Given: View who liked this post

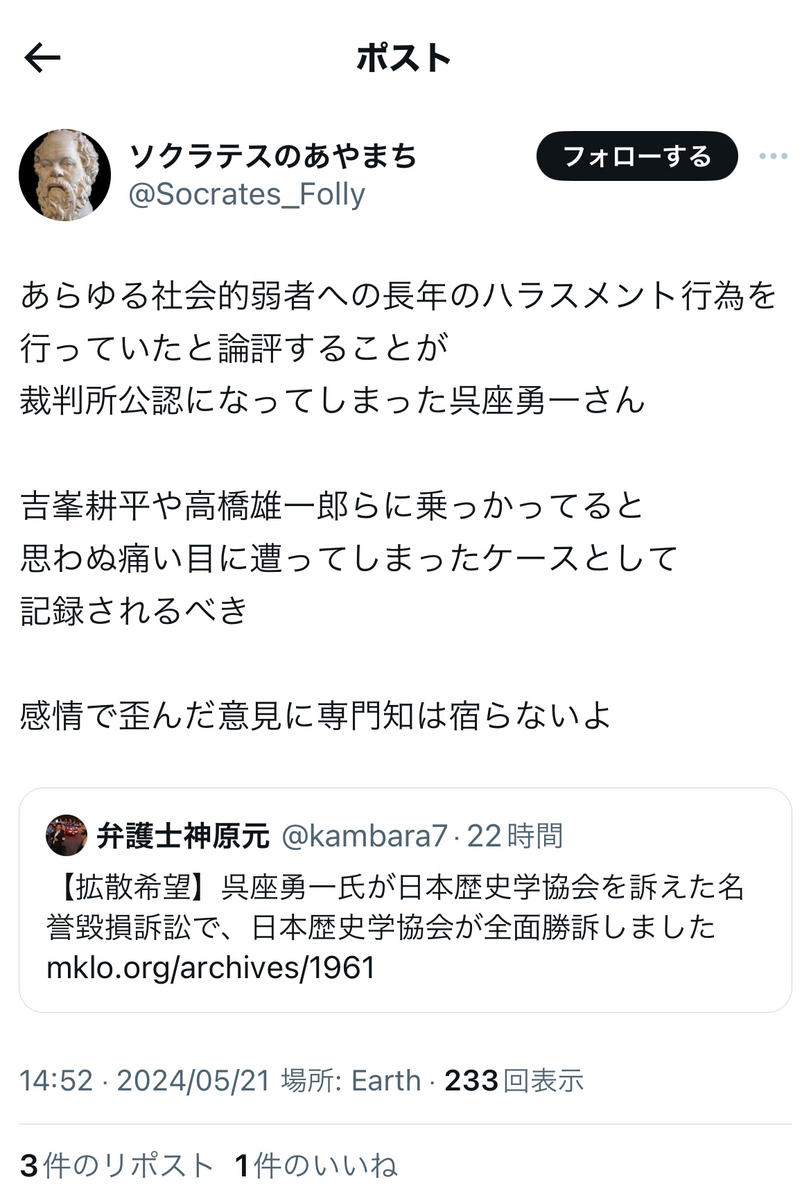Looking at the screenshot, I should point(316,1165).
